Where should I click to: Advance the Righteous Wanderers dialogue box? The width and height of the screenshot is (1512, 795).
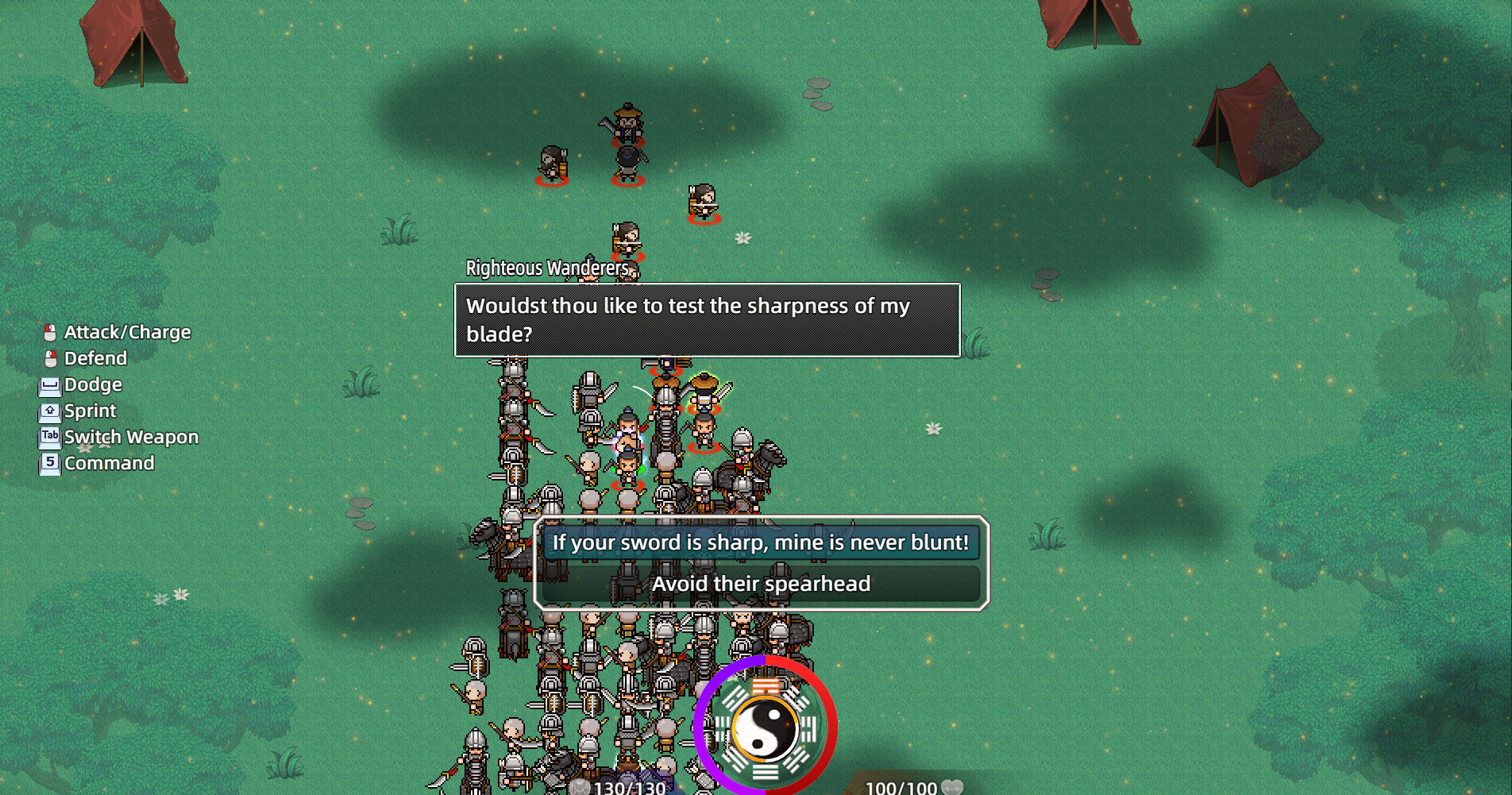[x=707, y=320]
